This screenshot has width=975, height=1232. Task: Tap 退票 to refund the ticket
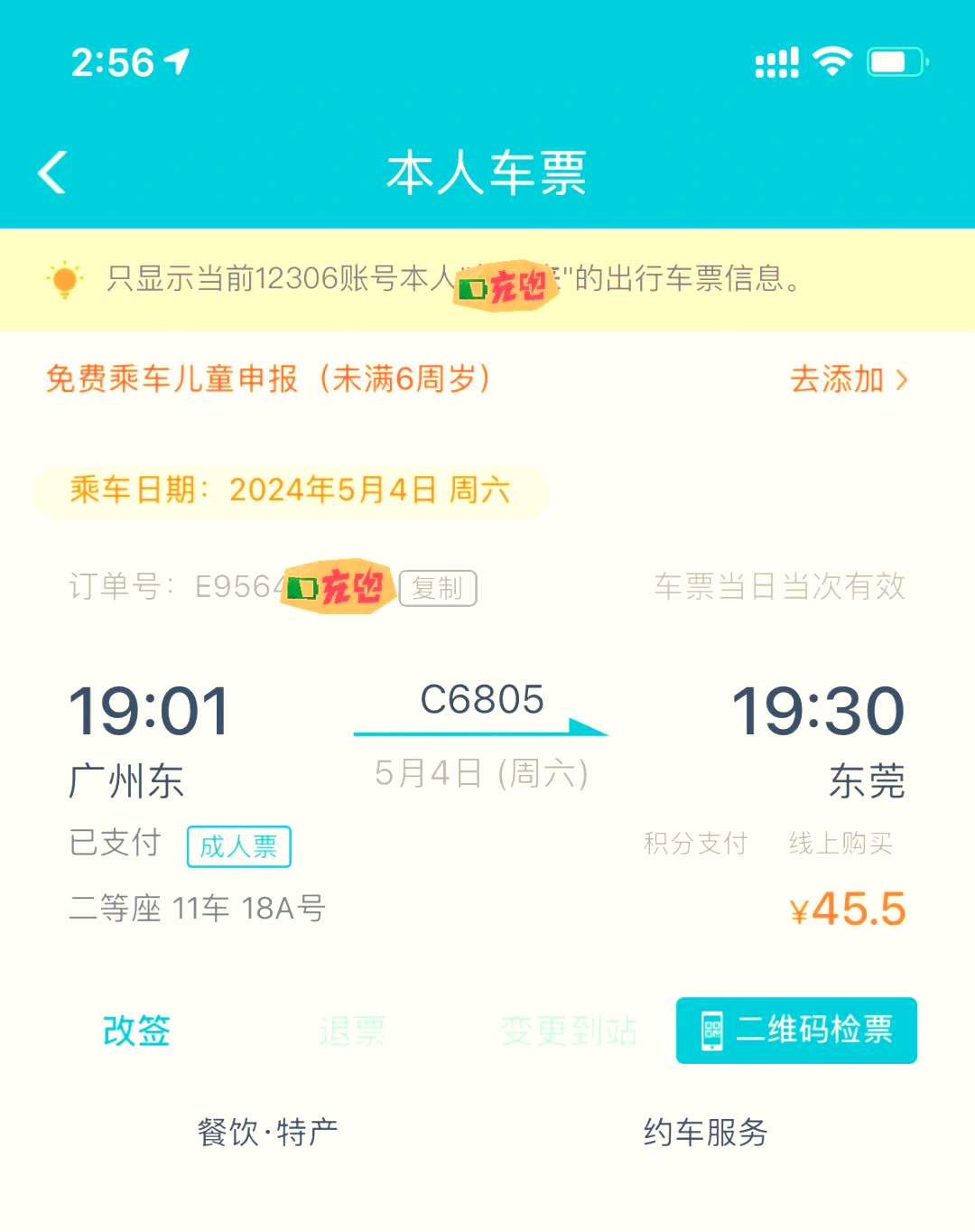click(x=352, y=1031)
